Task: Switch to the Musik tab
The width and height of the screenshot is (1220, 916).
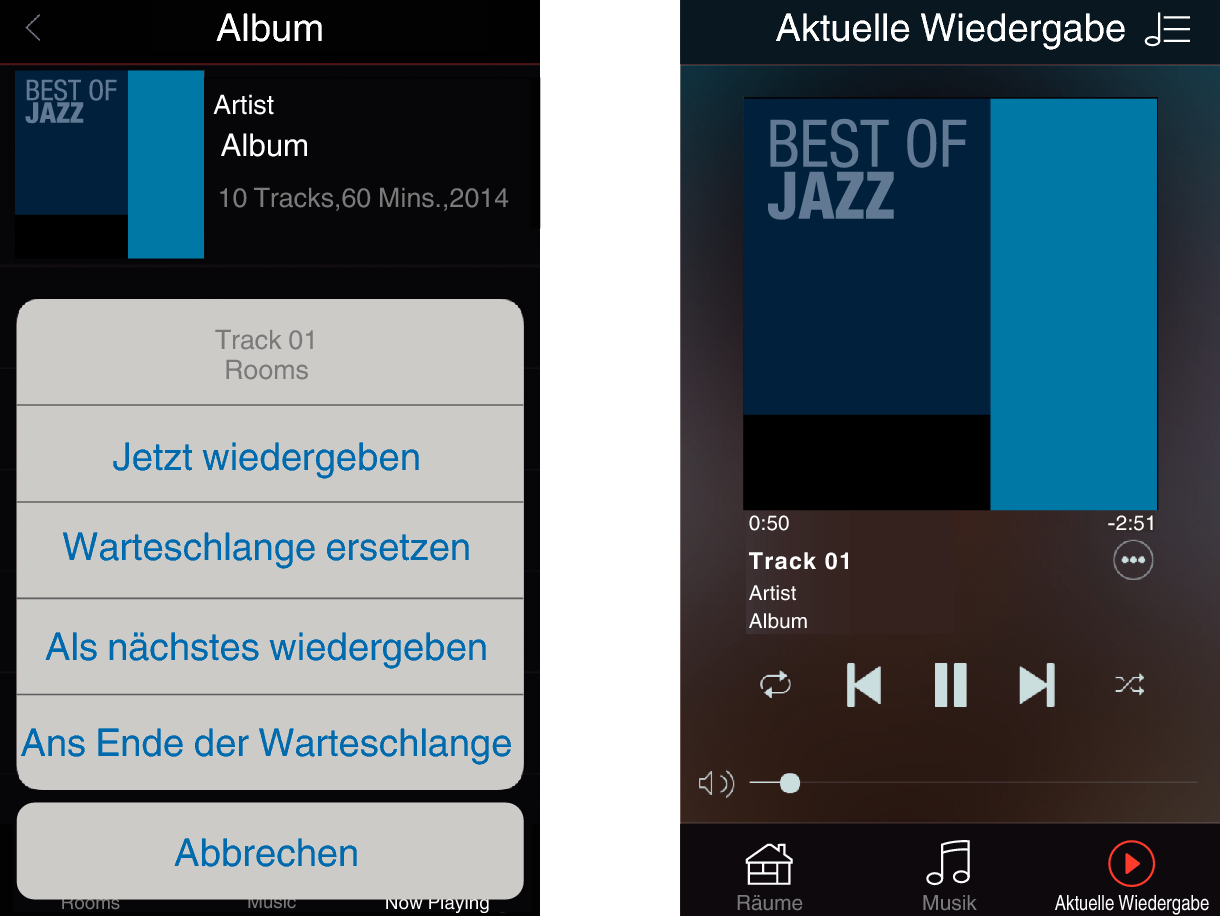Action: click(948, 876)
